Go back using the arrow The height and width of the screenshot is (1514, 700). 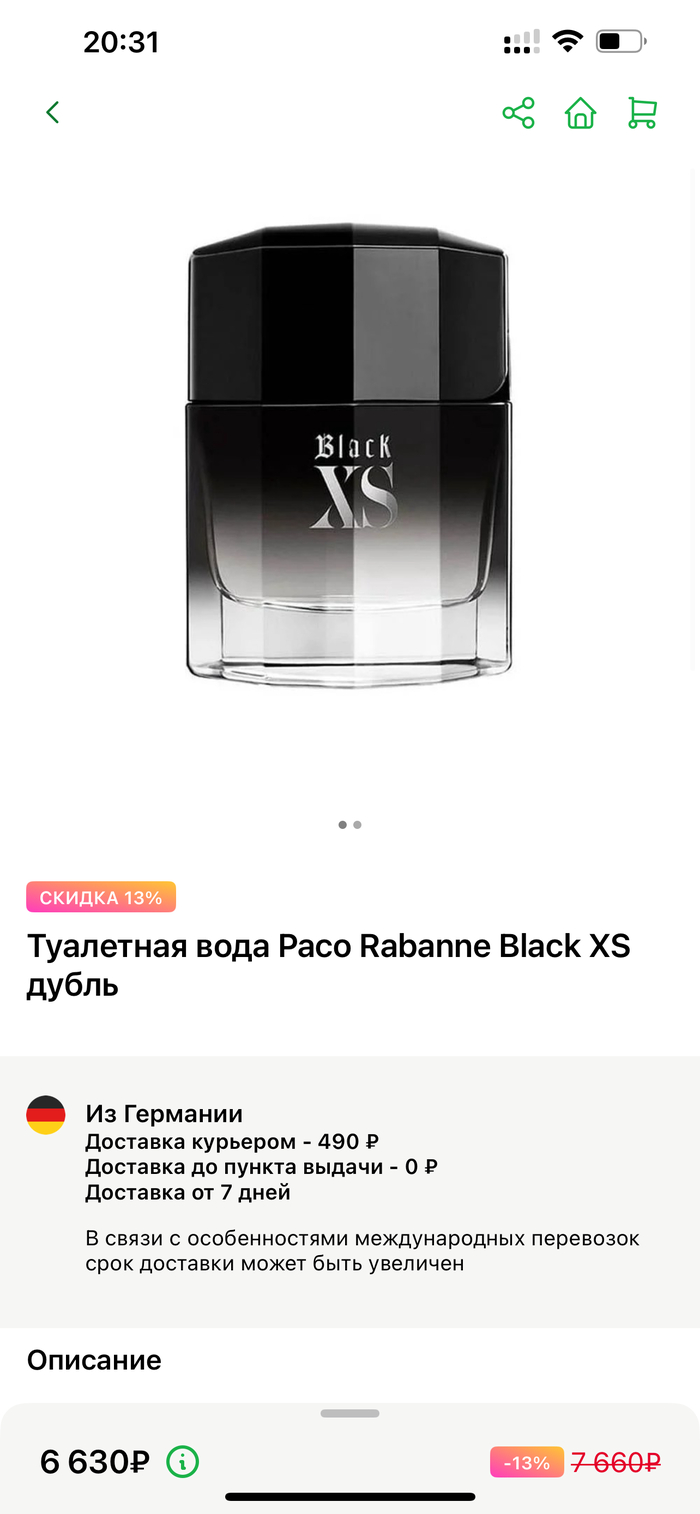(53, 112)
